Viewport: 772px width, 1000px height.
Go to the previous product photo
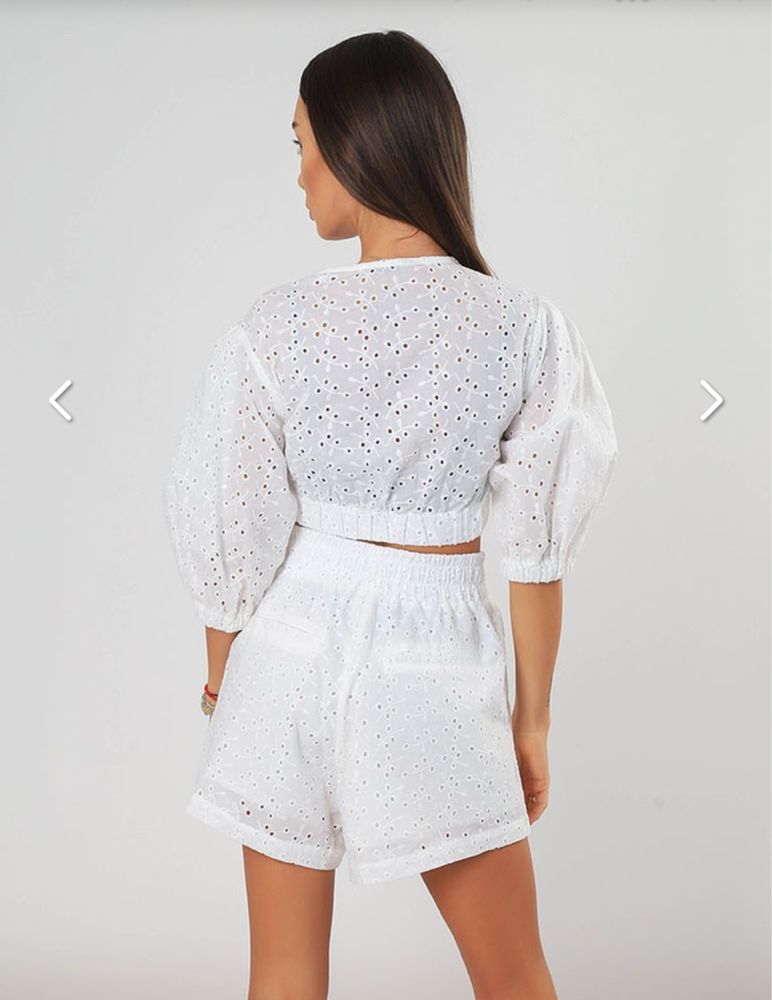pos(60,401)
